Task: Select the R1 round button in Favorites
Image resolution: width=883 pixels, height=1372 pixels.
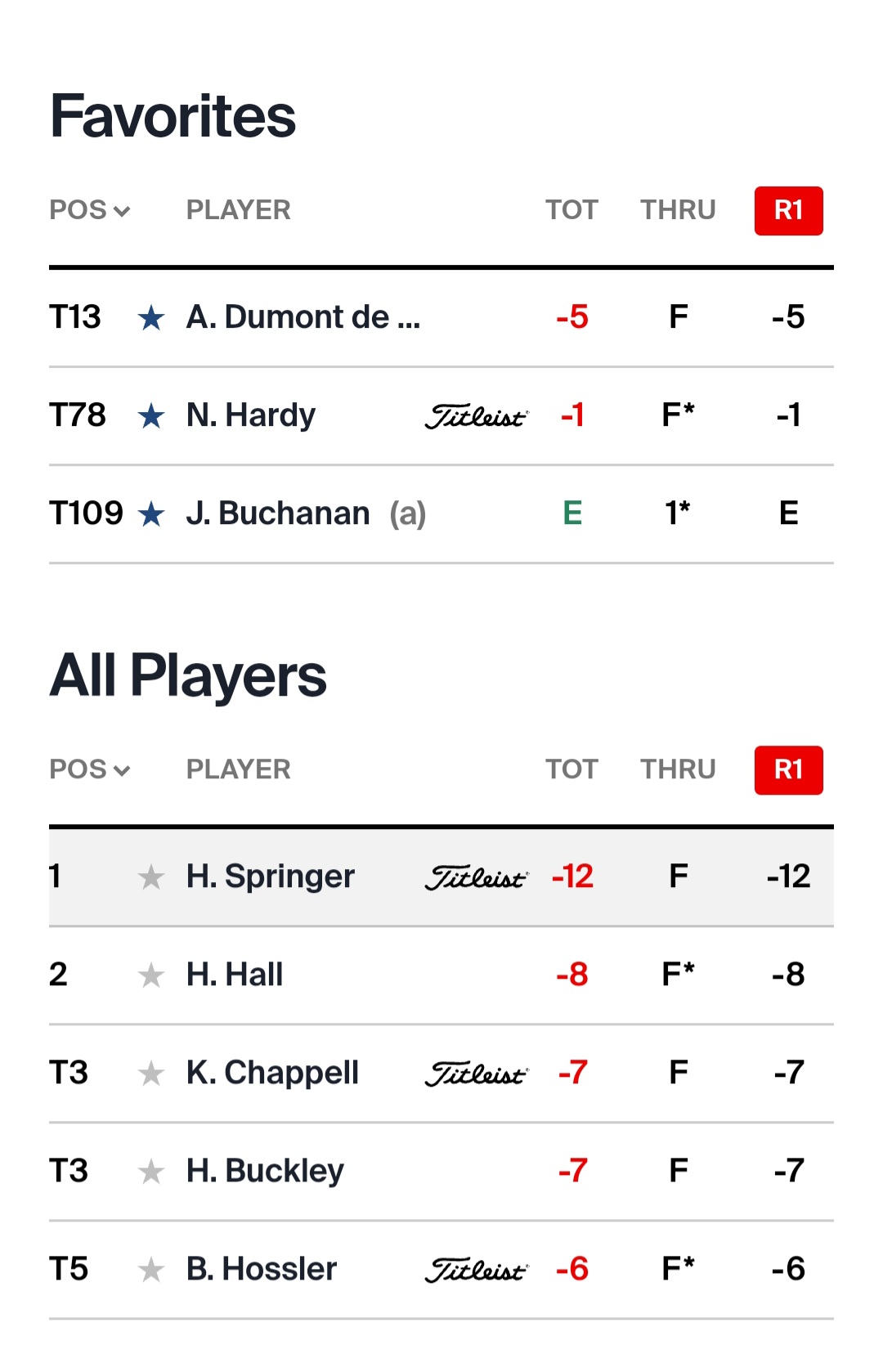Action: pyautogui.click(x=787, y=211)
